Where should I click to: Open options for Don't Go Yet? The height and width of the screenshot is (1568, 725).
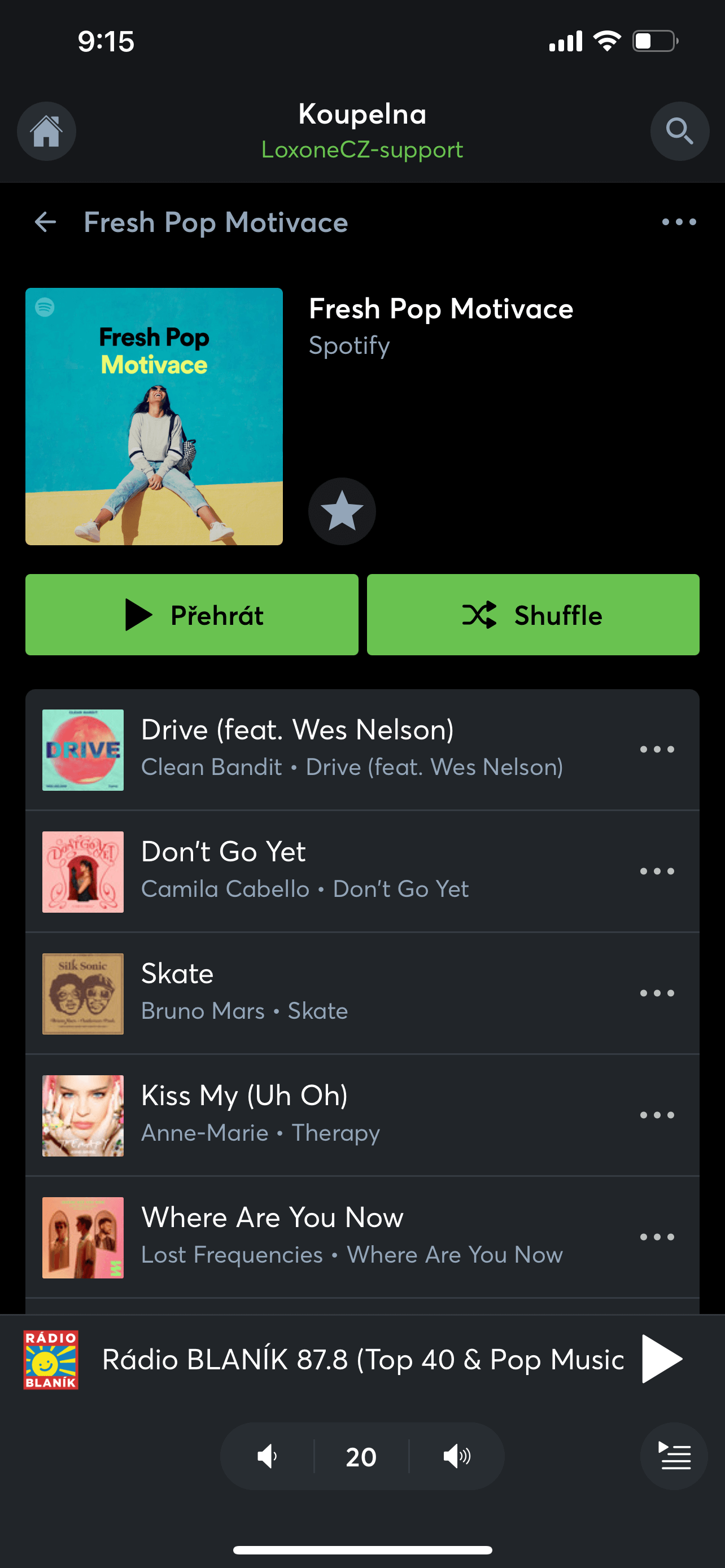coord(657,871)
